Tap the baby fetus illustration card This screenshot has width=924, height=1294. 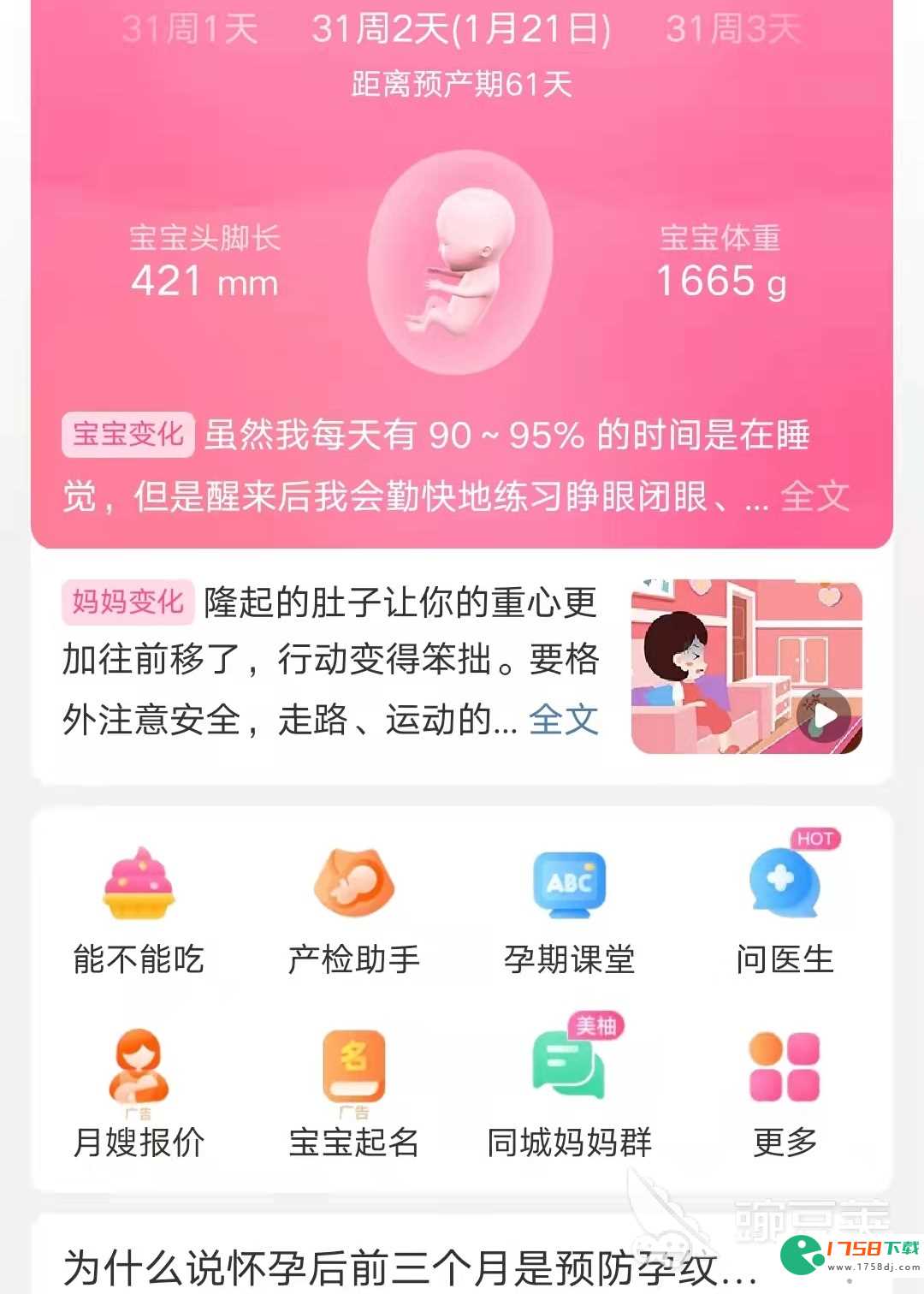coord(461,264)
